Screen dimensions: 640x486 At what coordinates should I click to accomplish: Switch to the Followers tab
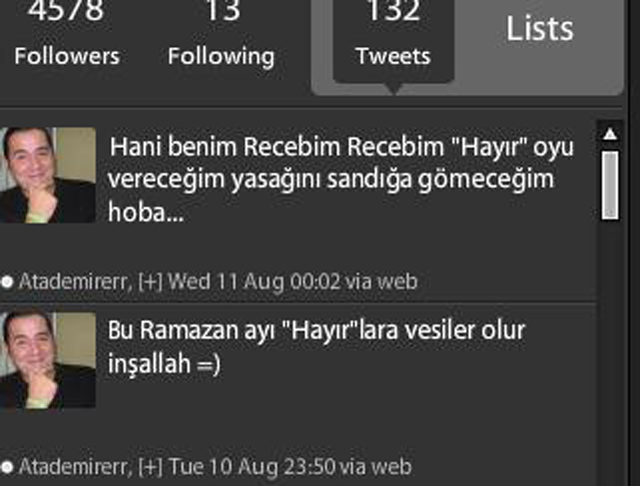[66, 38]
